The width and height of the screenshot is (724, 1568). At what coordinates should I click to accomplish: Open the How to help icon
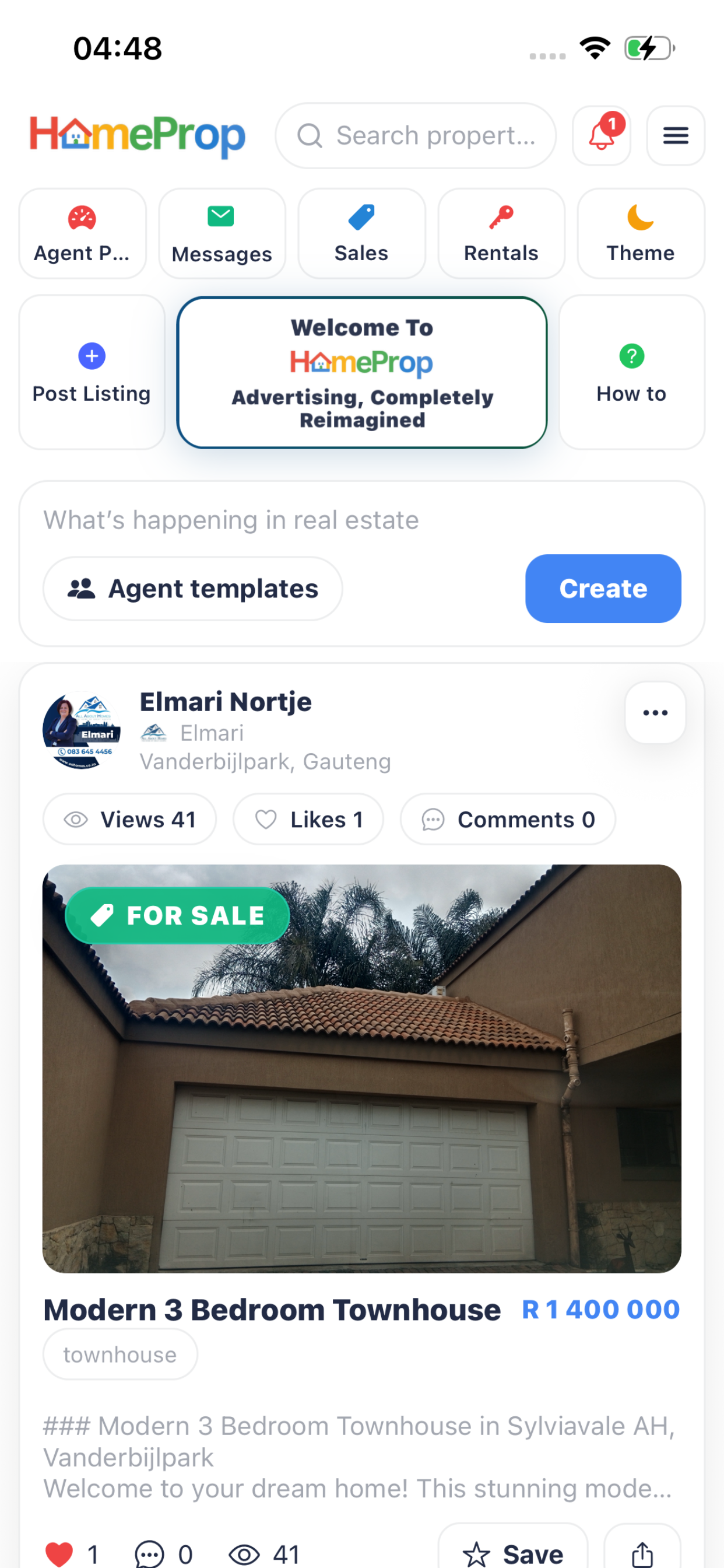pos(631,356)
